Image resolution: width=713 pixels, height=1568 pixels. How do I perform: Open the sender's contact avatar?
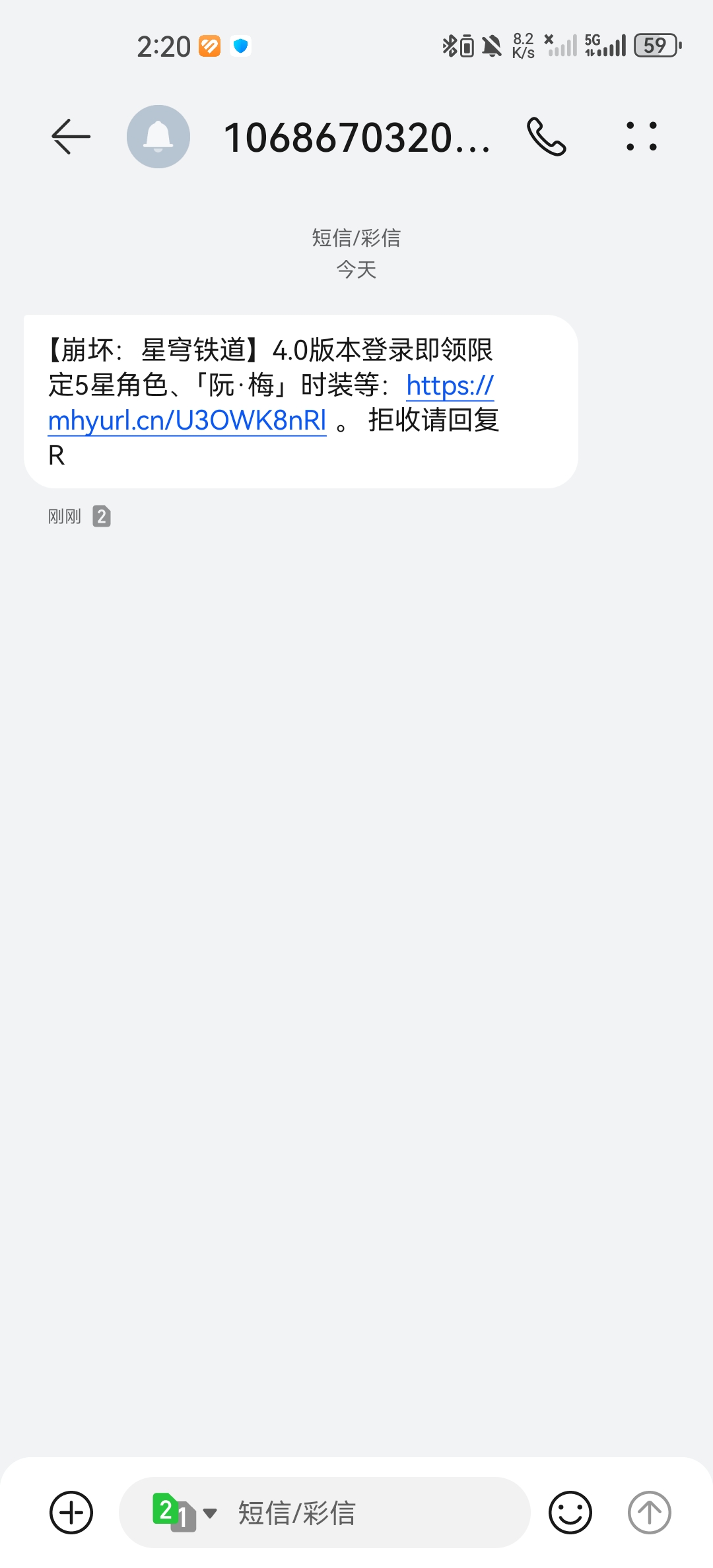click(158, 137)
